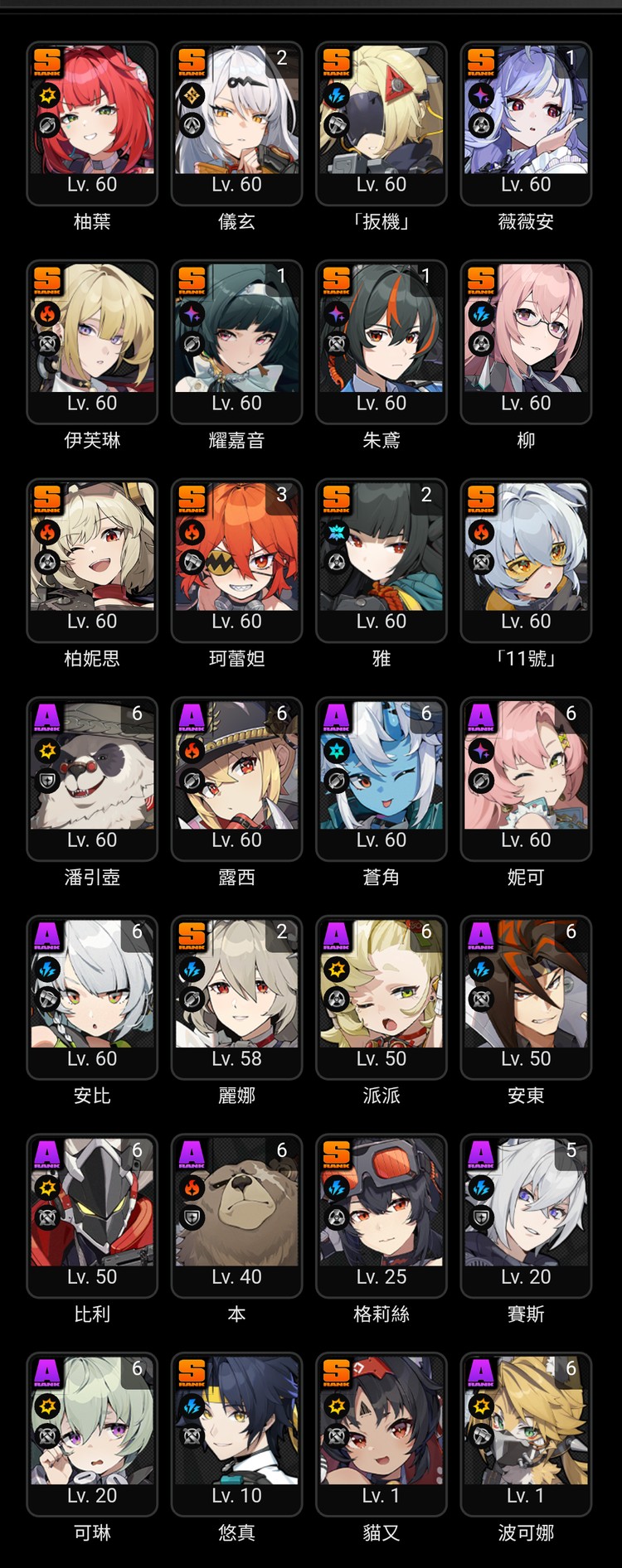Image resolution: width=622 pixels, height=1568 pixels.
Task: Tap 耀嘉音's character tile
Action: coord(236,341)
